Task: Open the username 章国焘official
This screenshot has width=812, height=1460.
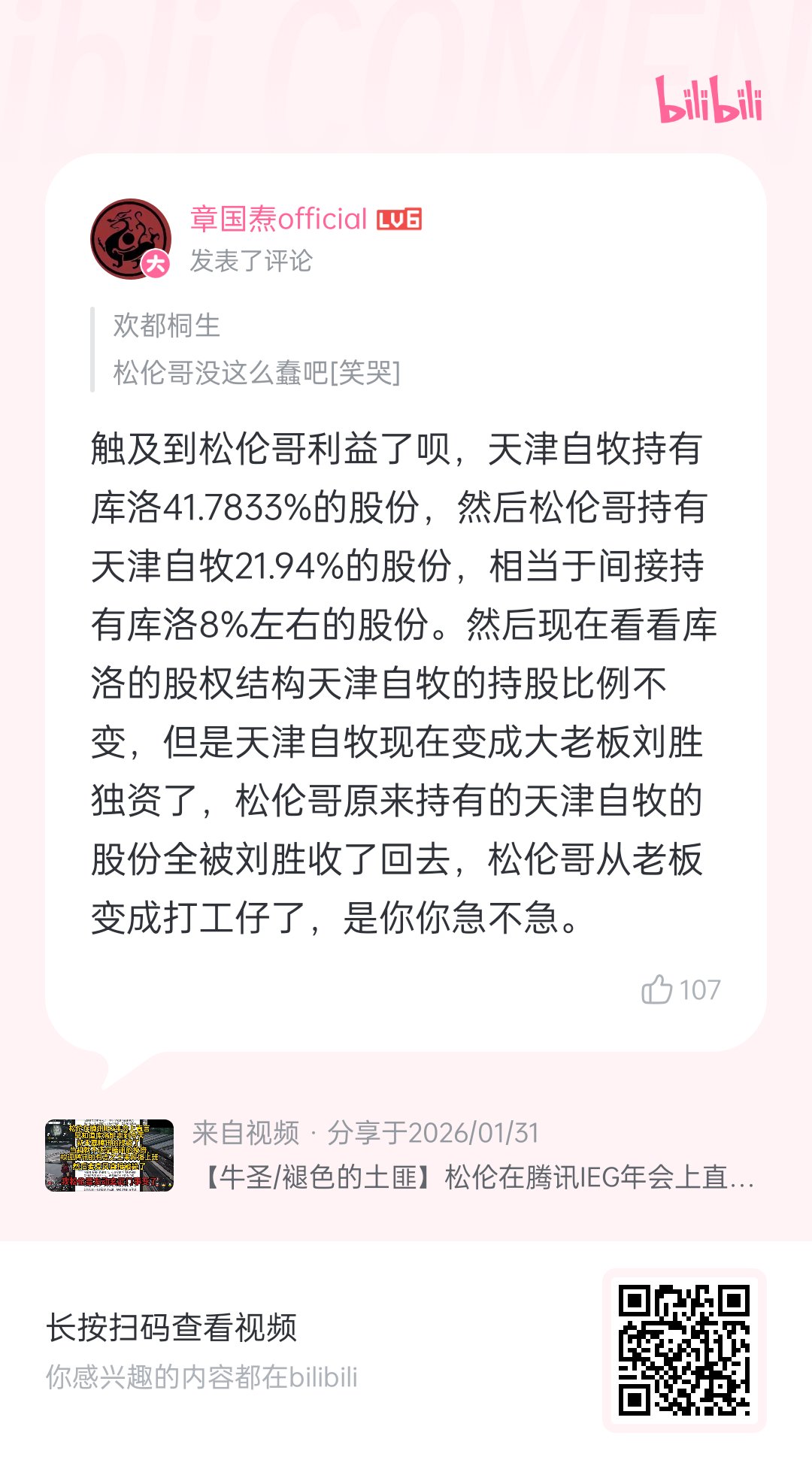Action: coord(277,220)
